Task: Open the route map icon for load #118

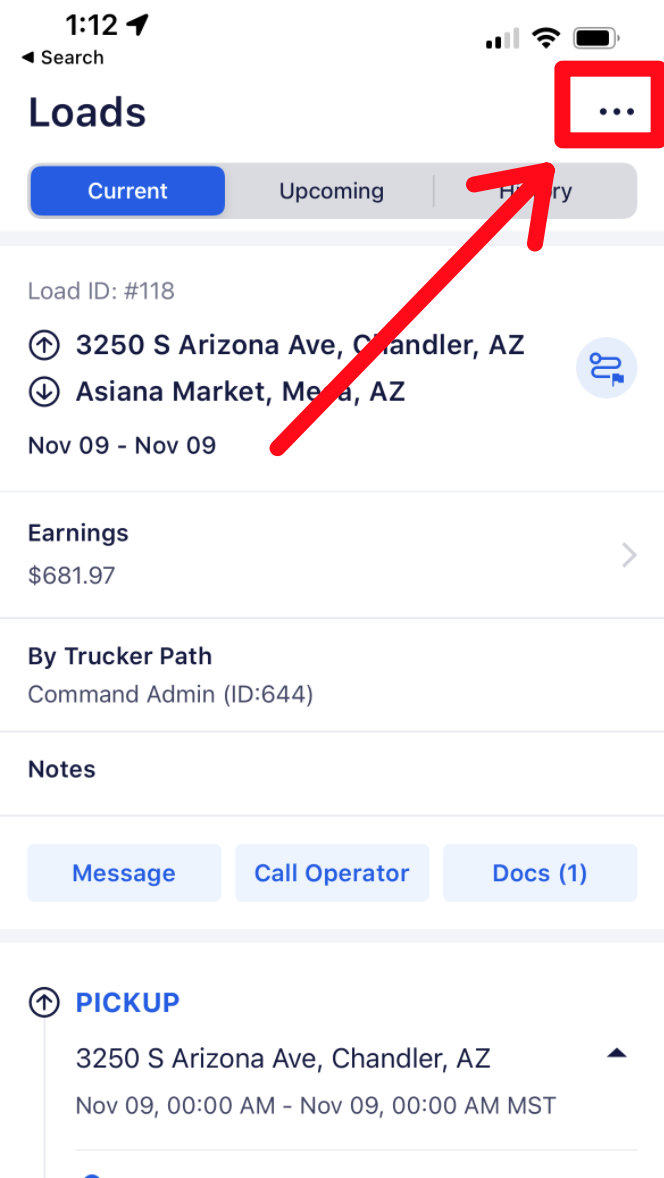Action: click(x=606, y=368)
